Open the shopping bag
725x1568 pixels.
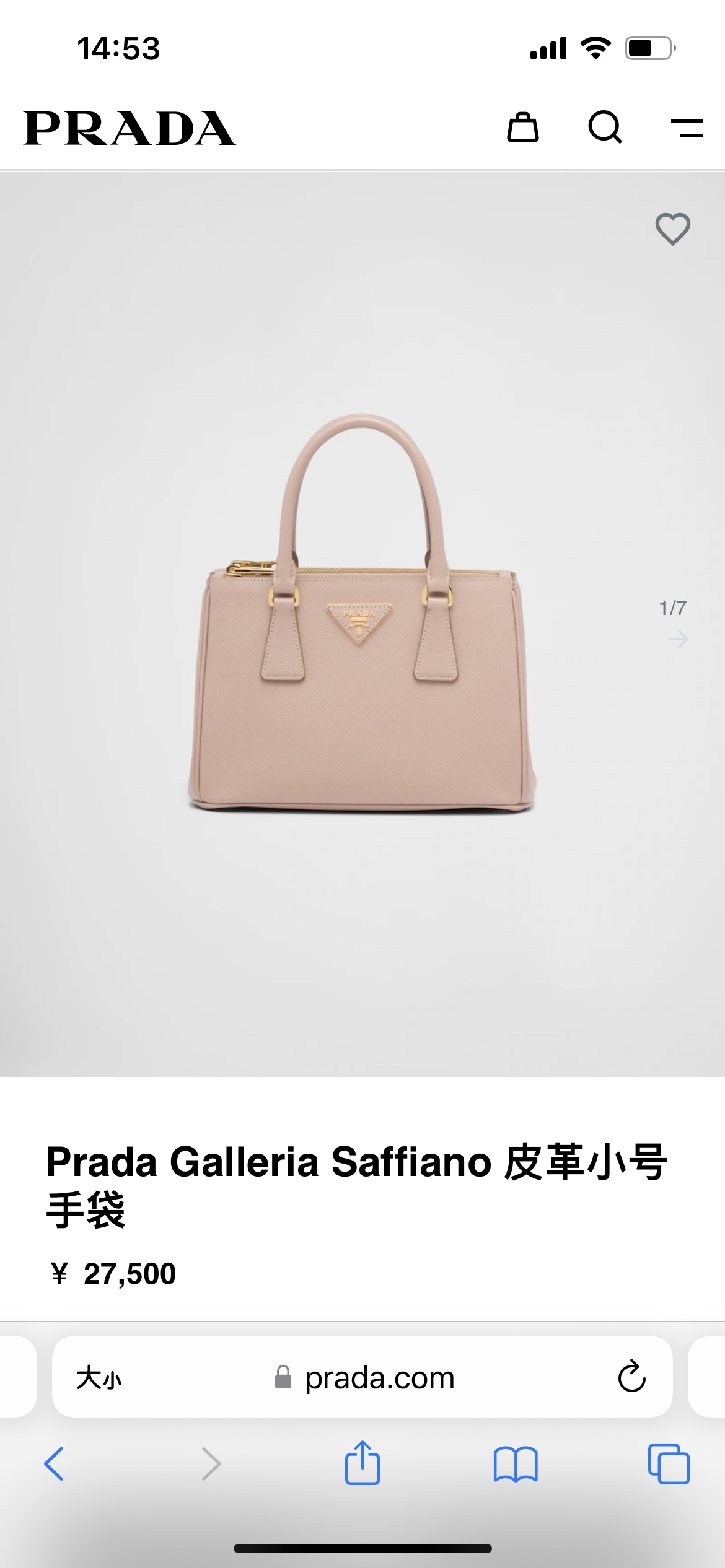tap(523, 128)
